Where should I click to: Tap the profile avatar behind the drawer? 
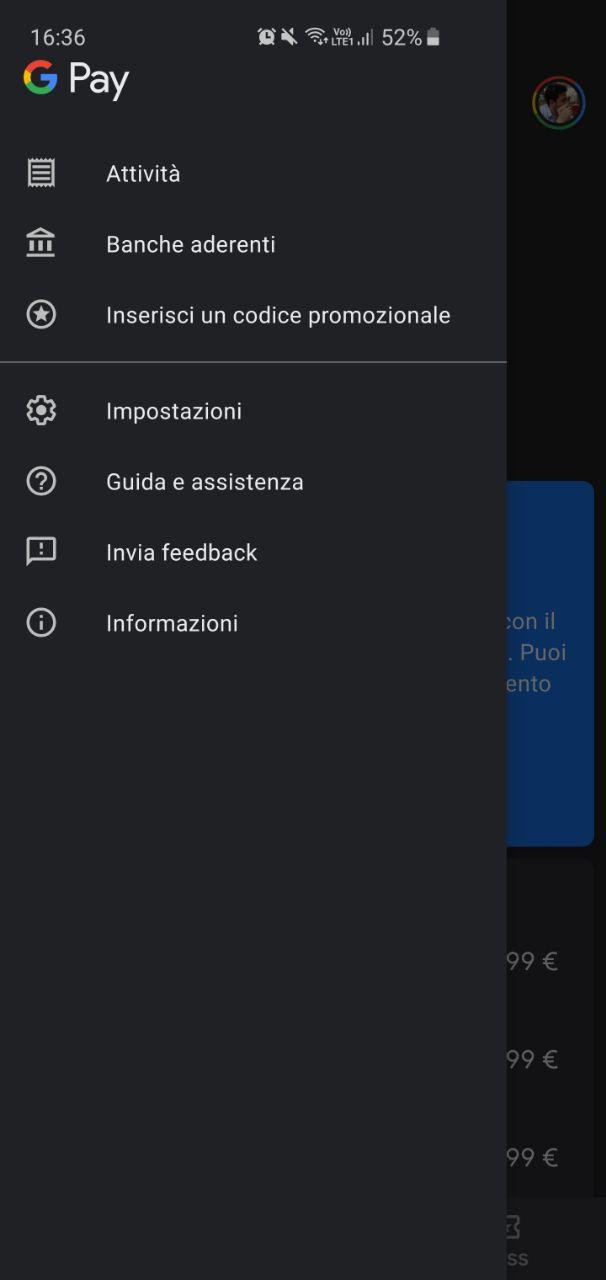558,103
